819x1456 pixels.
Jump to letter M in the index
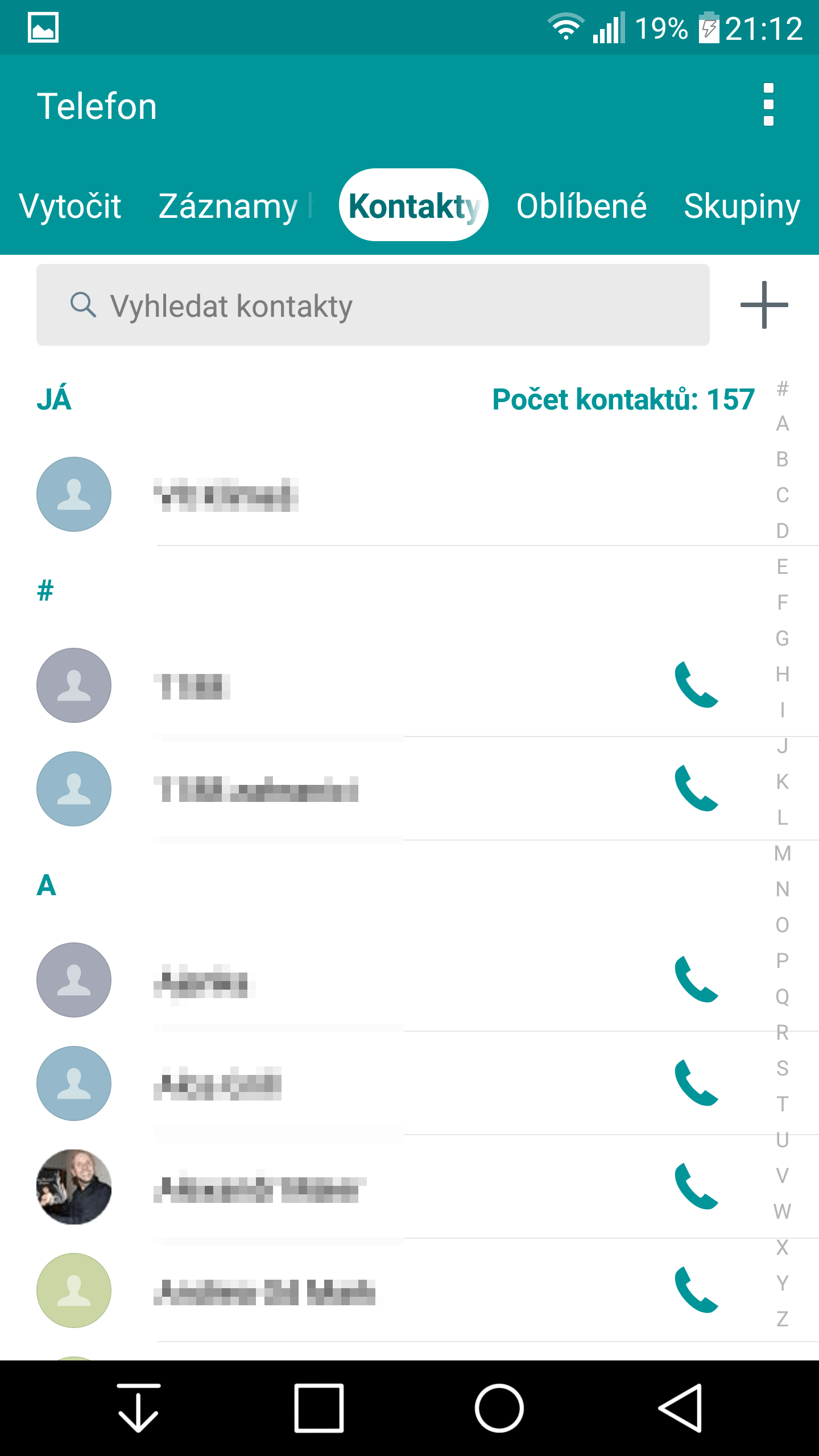click(783, 853)
